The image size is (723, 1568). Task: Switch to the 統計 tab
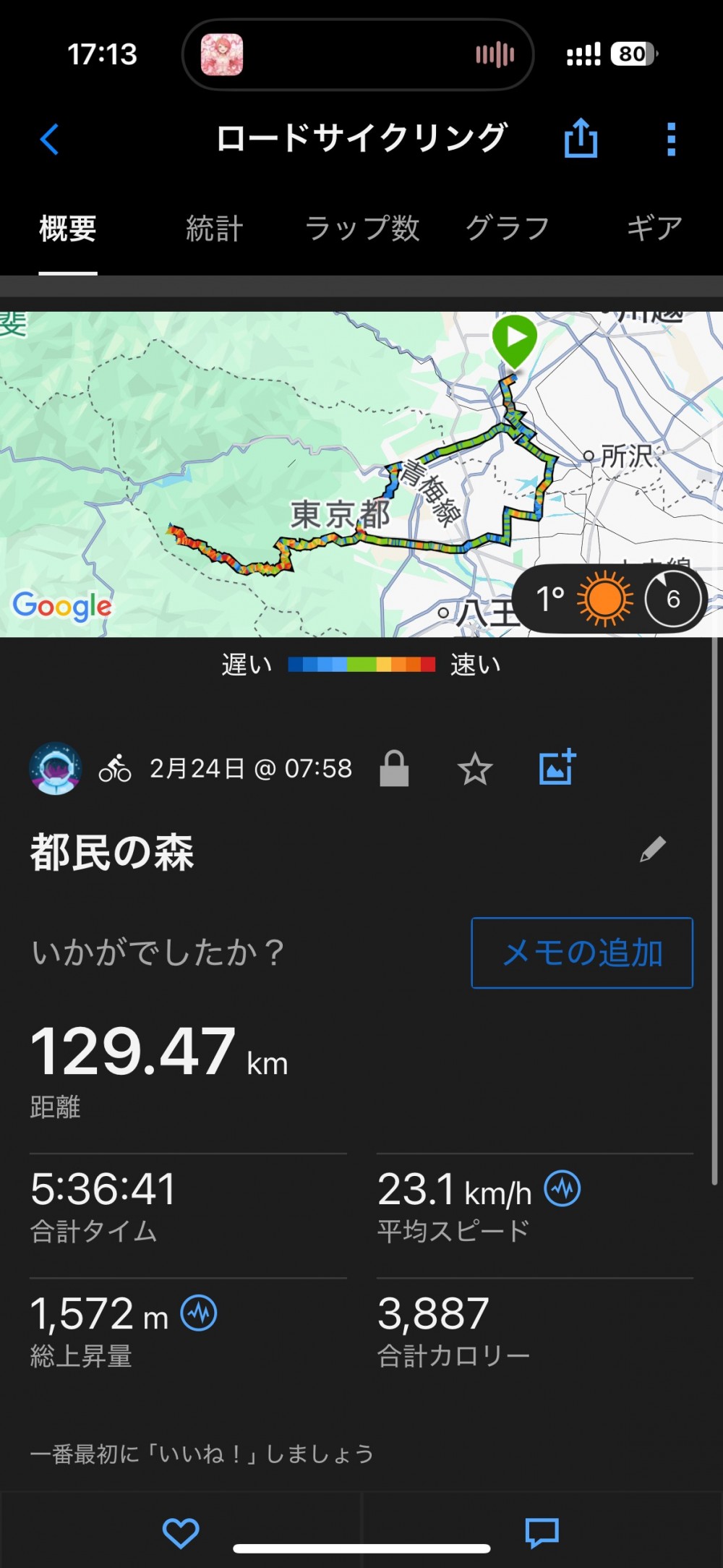[214, 229]
